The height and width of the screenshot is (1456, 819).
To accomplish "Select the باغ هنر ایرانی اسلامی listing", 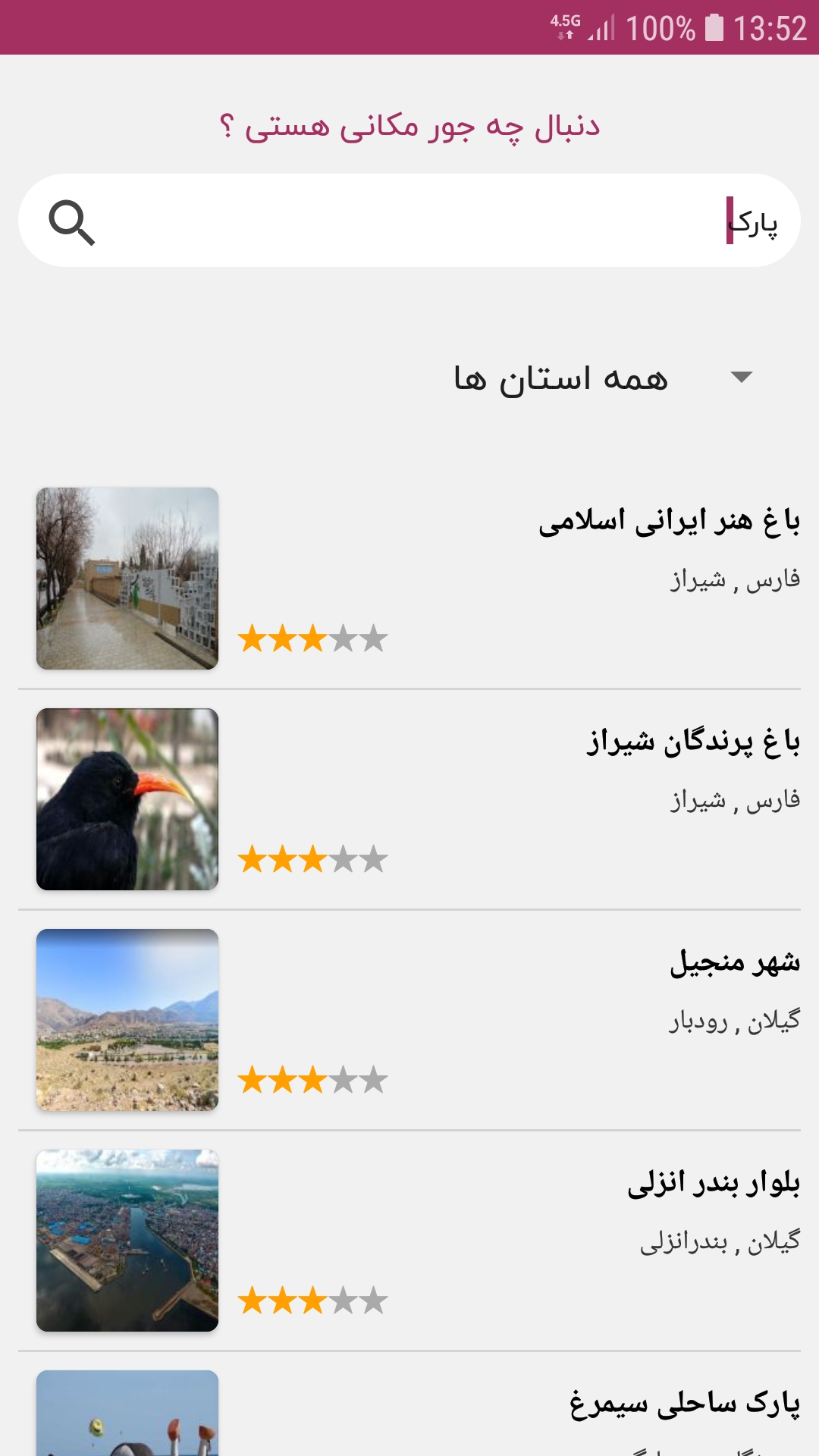I will click(x=667, y=525).
